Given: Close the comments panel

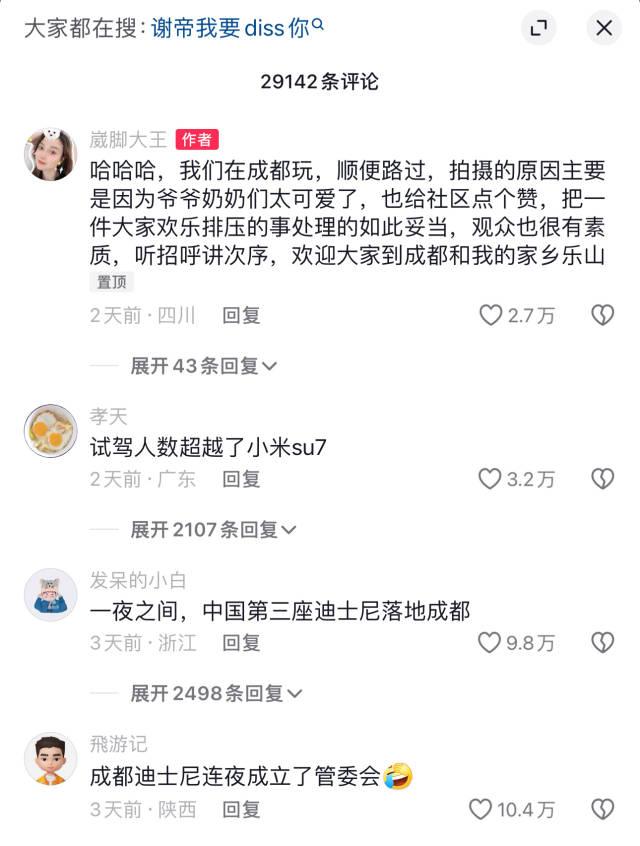Looking at the screenshot, I should [x=604, y=28].
